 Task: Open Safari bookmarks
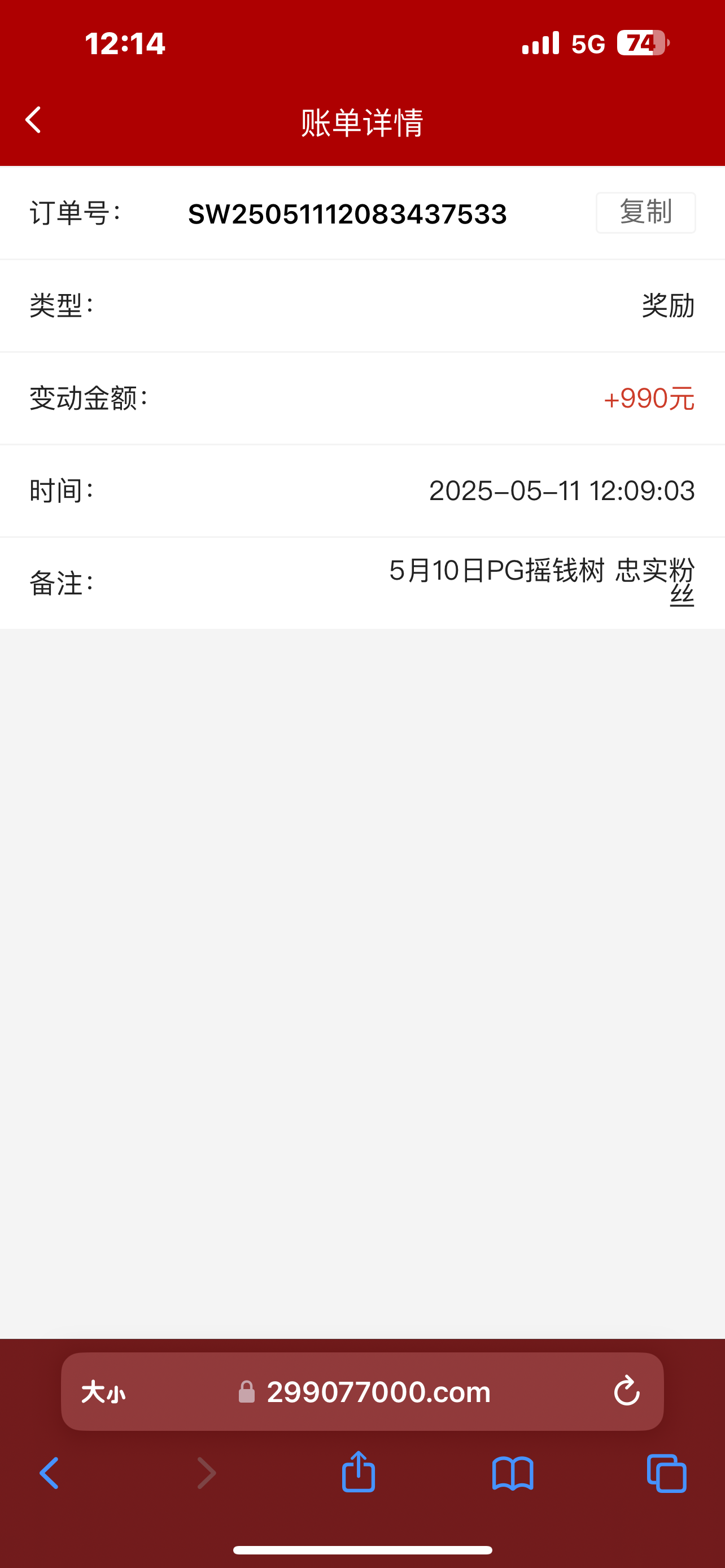pos(513,1473)
